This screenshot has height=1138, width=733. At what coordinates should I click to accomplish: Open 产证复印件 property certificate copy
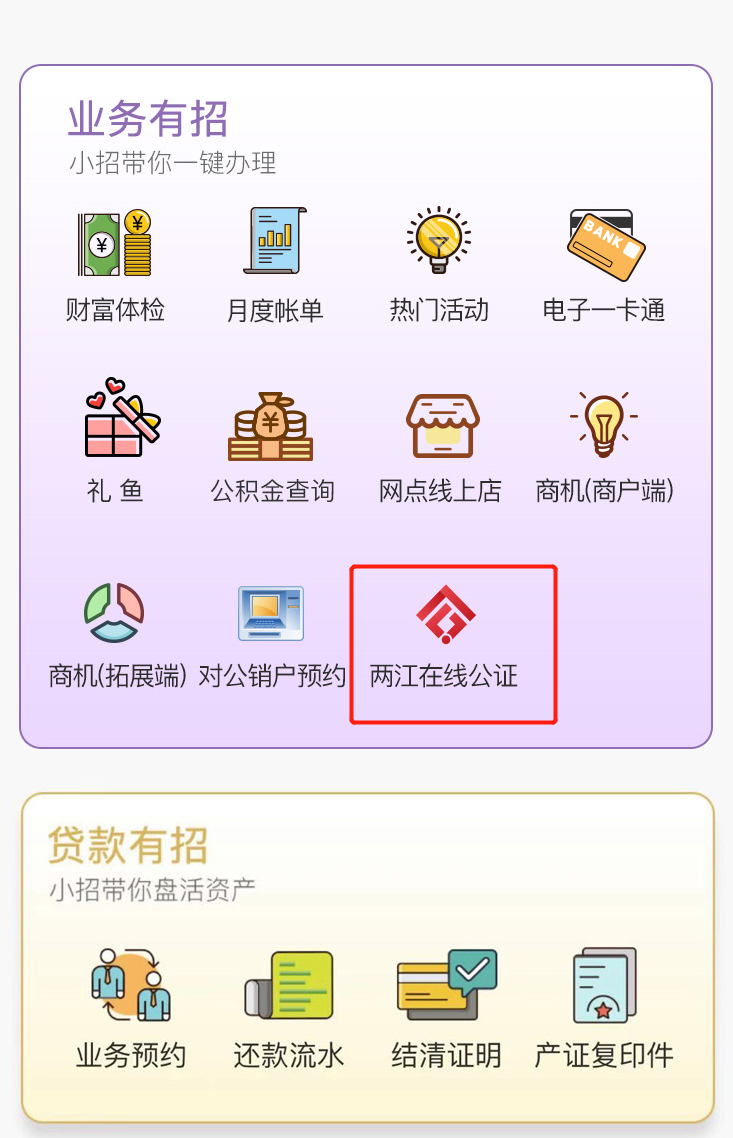[x=604, y=1008]
